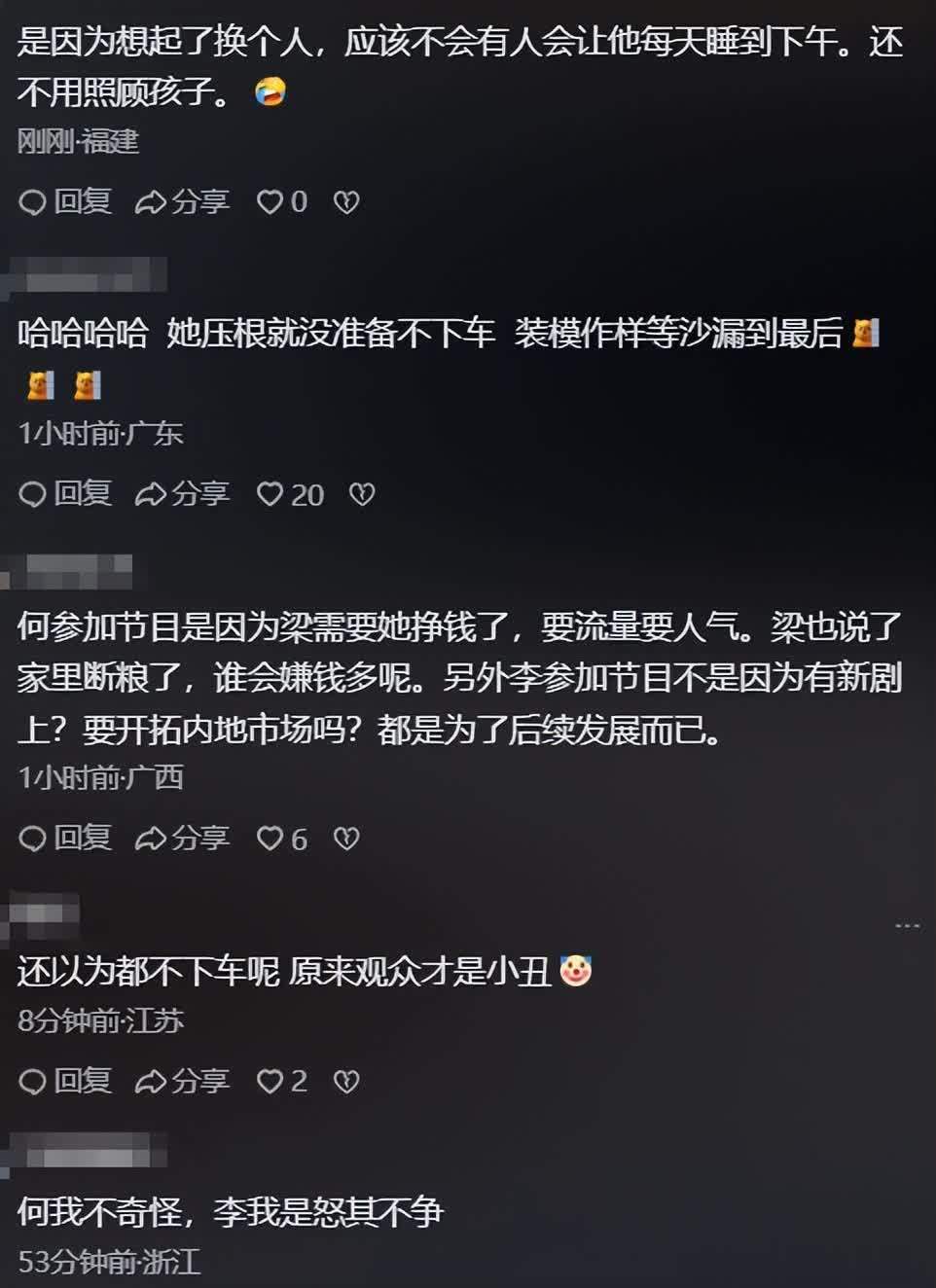Share the 福建 comment about sleeping until afternoon
This screenshot has width=936, height=1288.
tap(182, 201)
